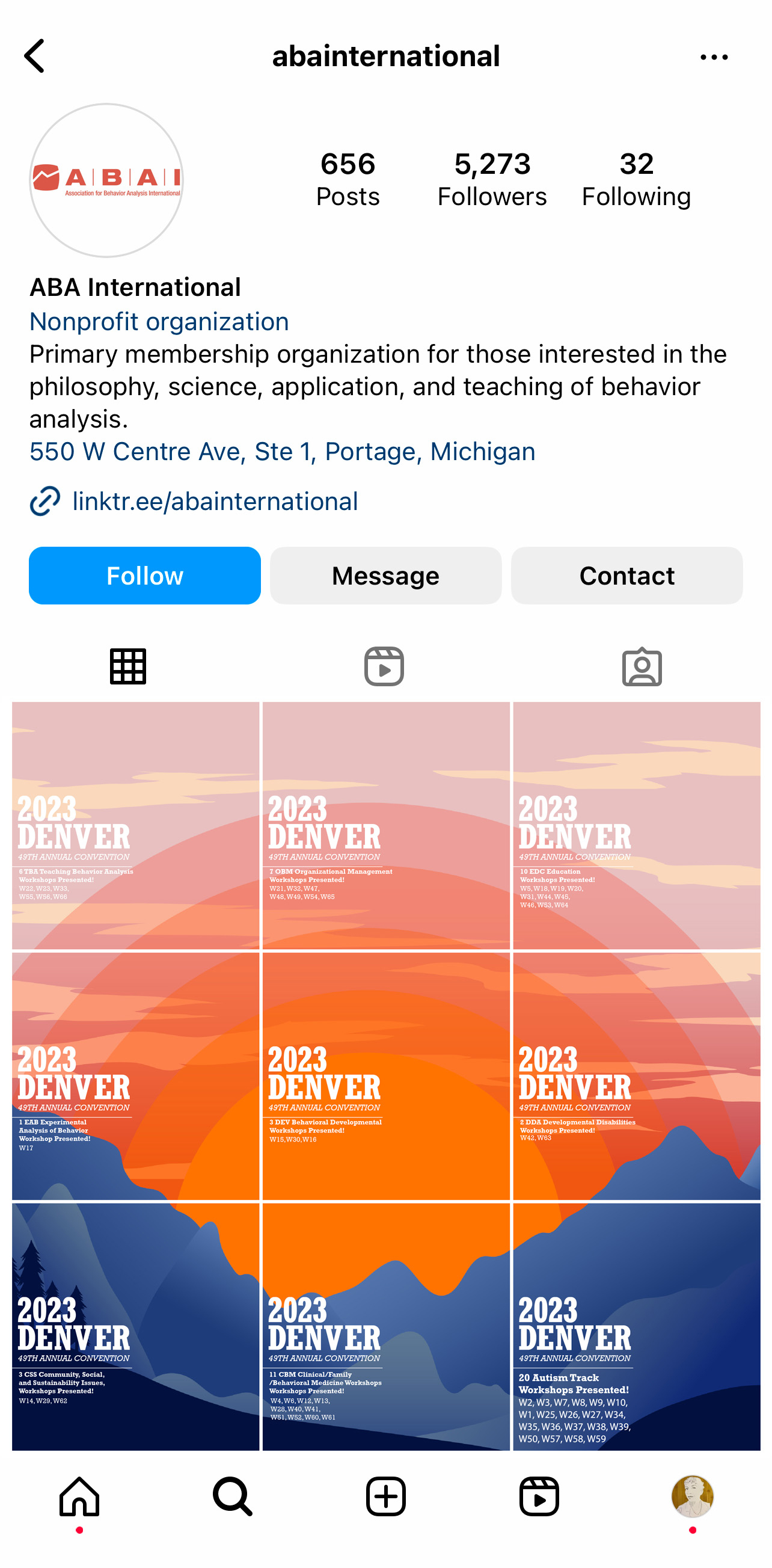Open the three-dot options menu
This screenshot has height=1568, width=772.
coord(713,57)
